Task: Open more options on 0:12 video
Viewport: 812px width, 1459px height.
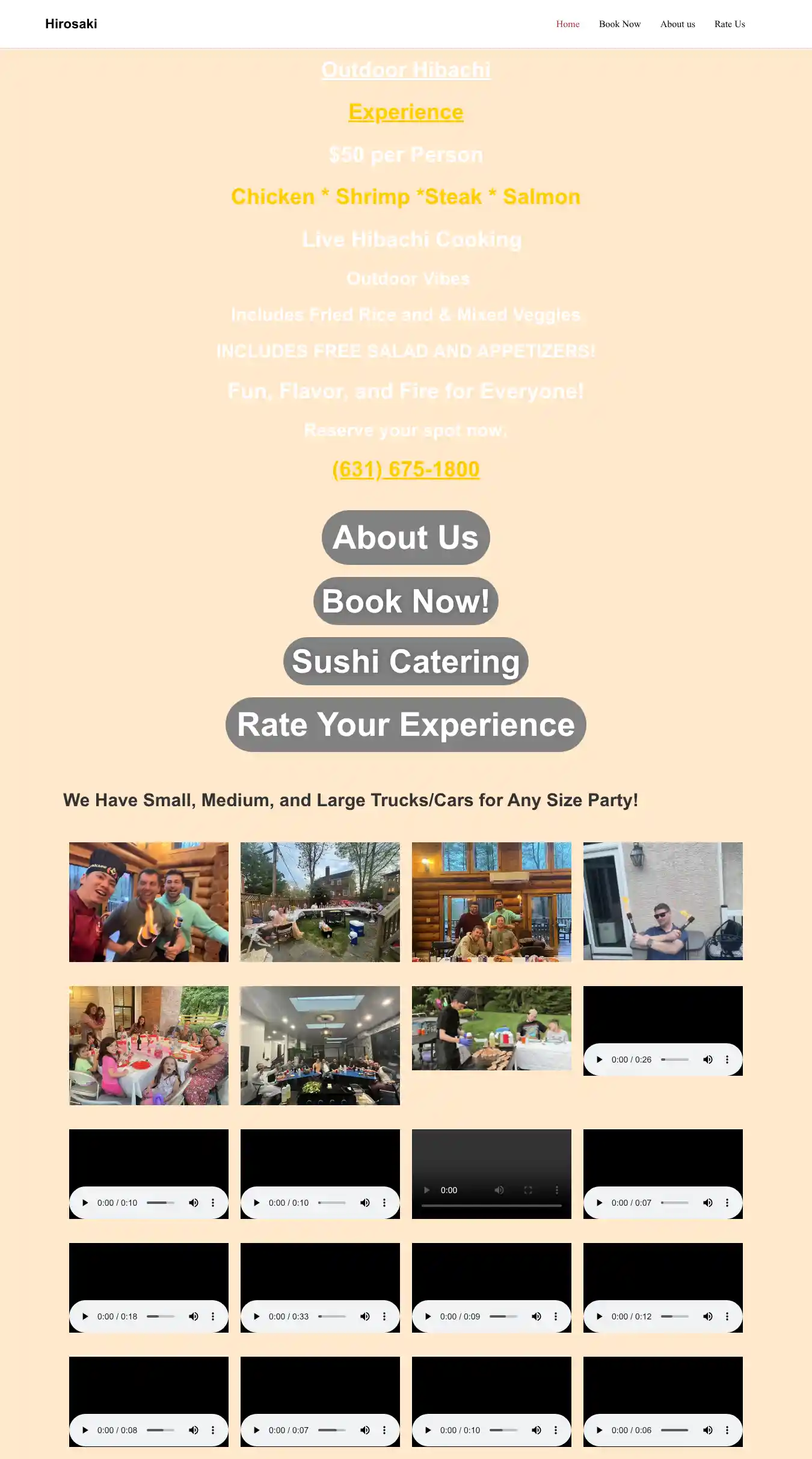Action: click(x=727, y=1316)
